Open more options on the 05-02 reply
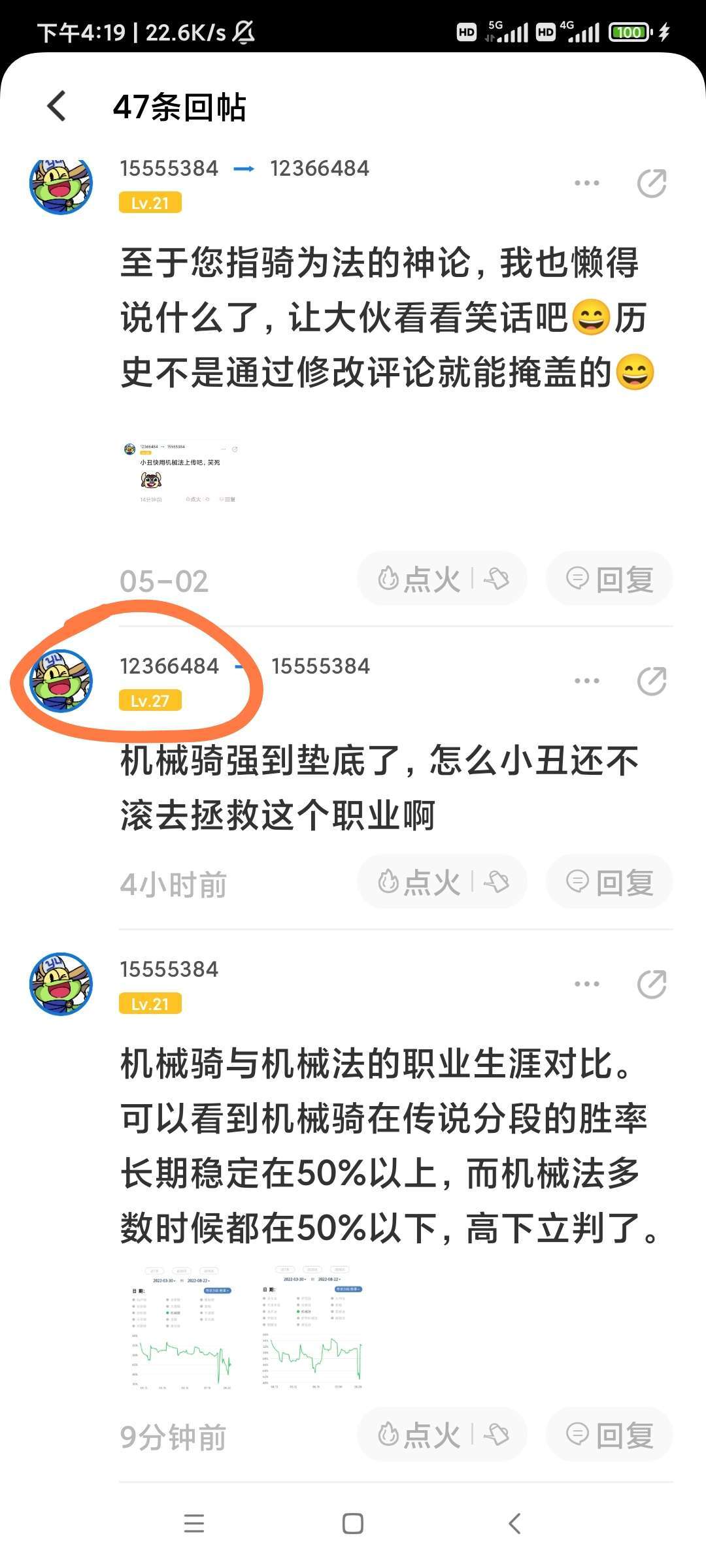This screenshot has width=706, height=1568. (586, 184)
